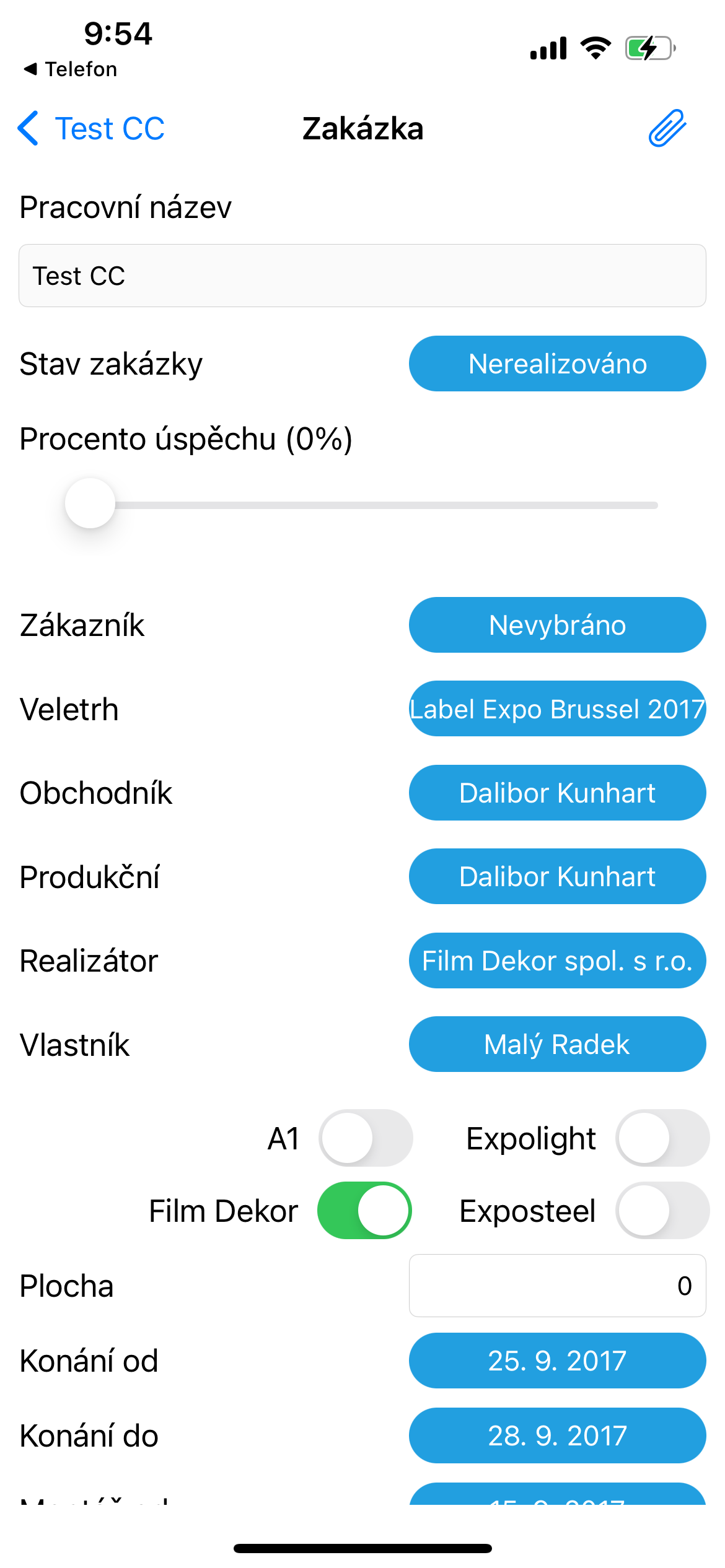Change Realizátor Film Dekor spol. s r.o.
The image size is (725, 1568).
click(558, 960)
